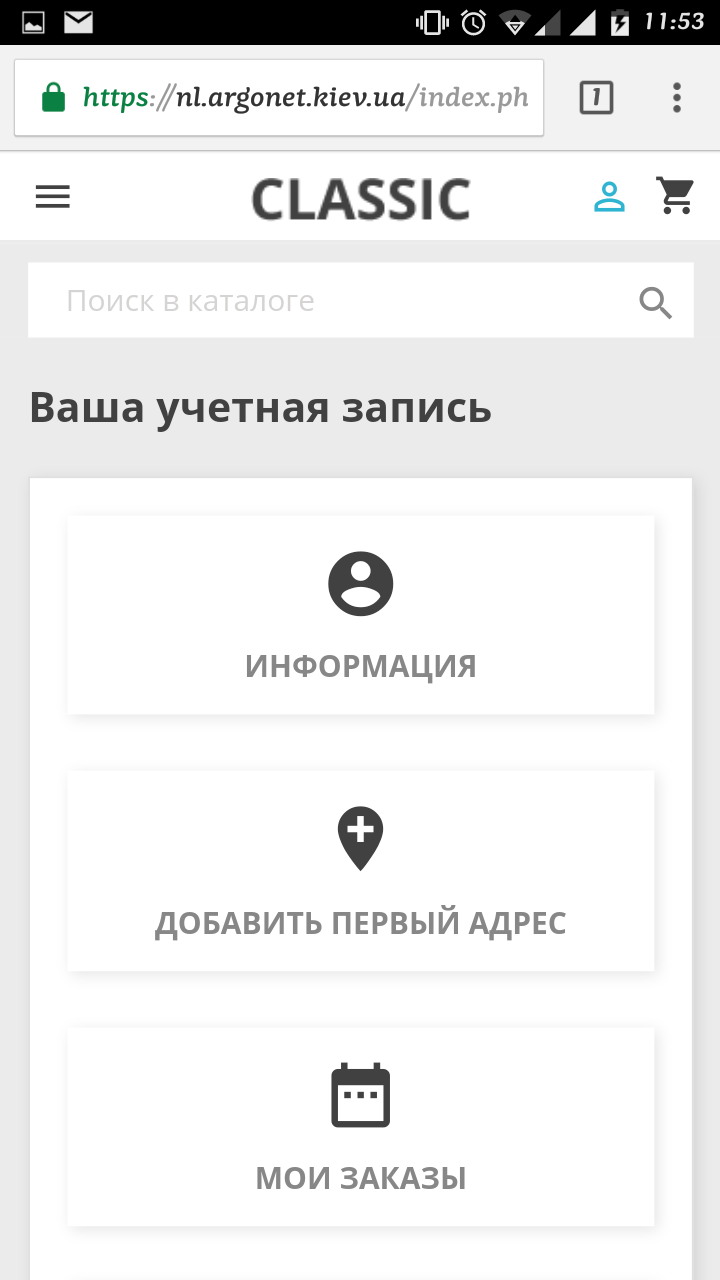Open the Мои заказы card
Screen dimensions: 720x1280
pyautogui.click(x=361, y=1127)
